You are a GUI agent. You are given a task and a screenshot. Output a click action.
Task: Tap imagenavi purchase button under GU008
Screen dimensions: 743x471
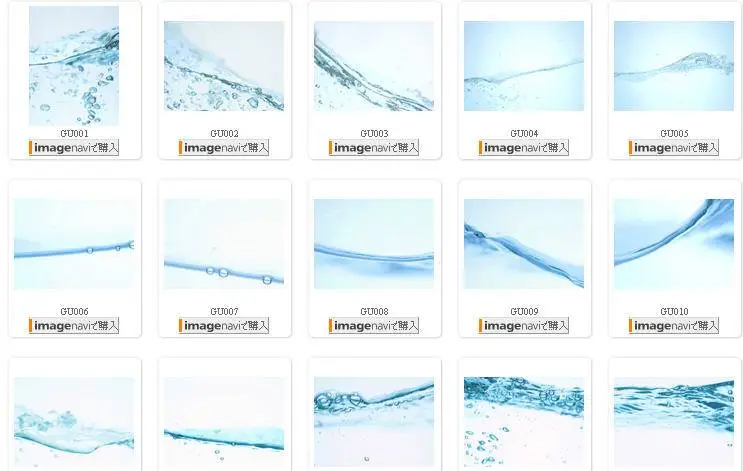click(x=374, y=325)
